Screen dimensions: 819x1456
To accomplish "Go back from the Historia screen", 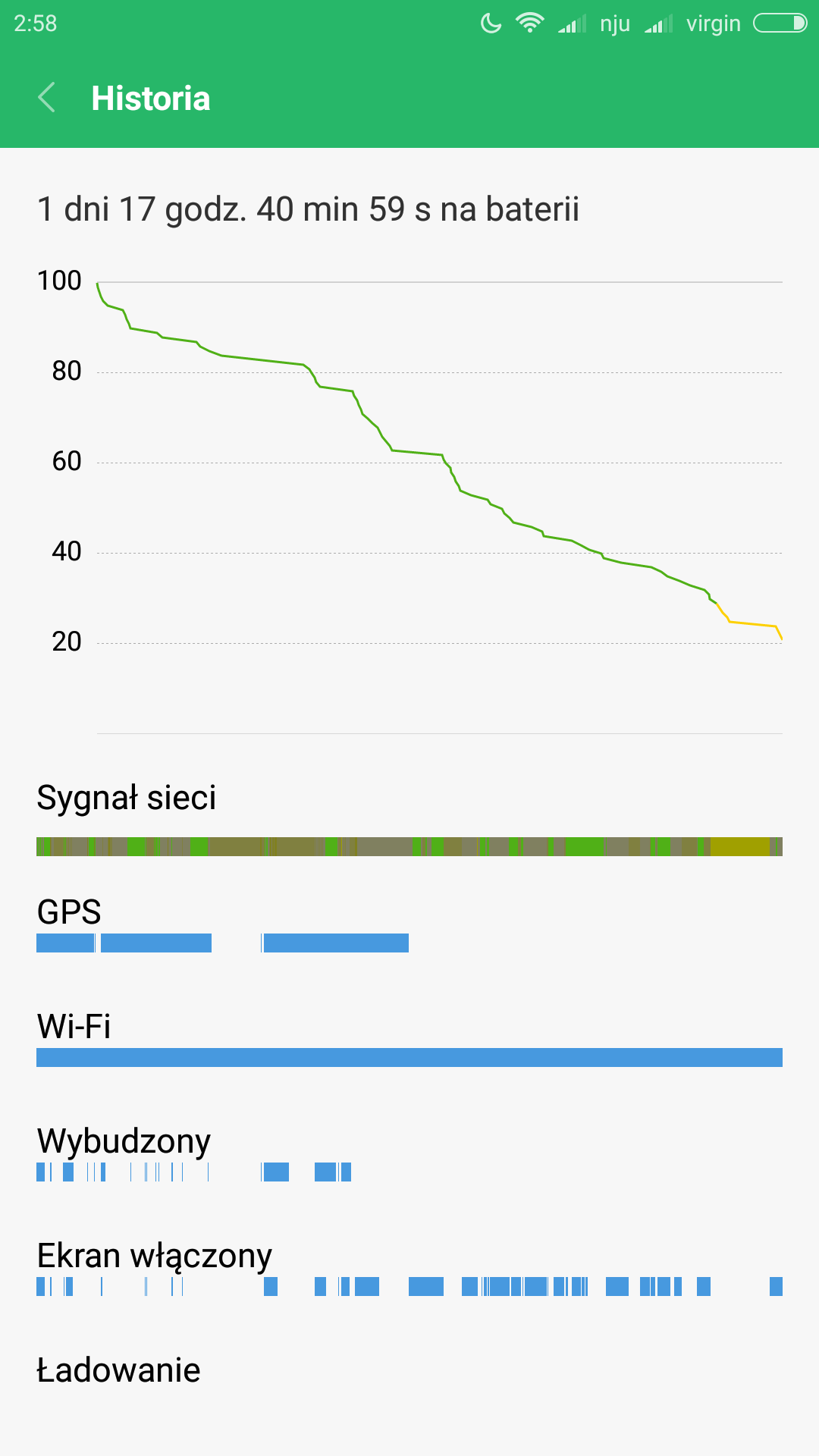I will (x=47, y=98).
